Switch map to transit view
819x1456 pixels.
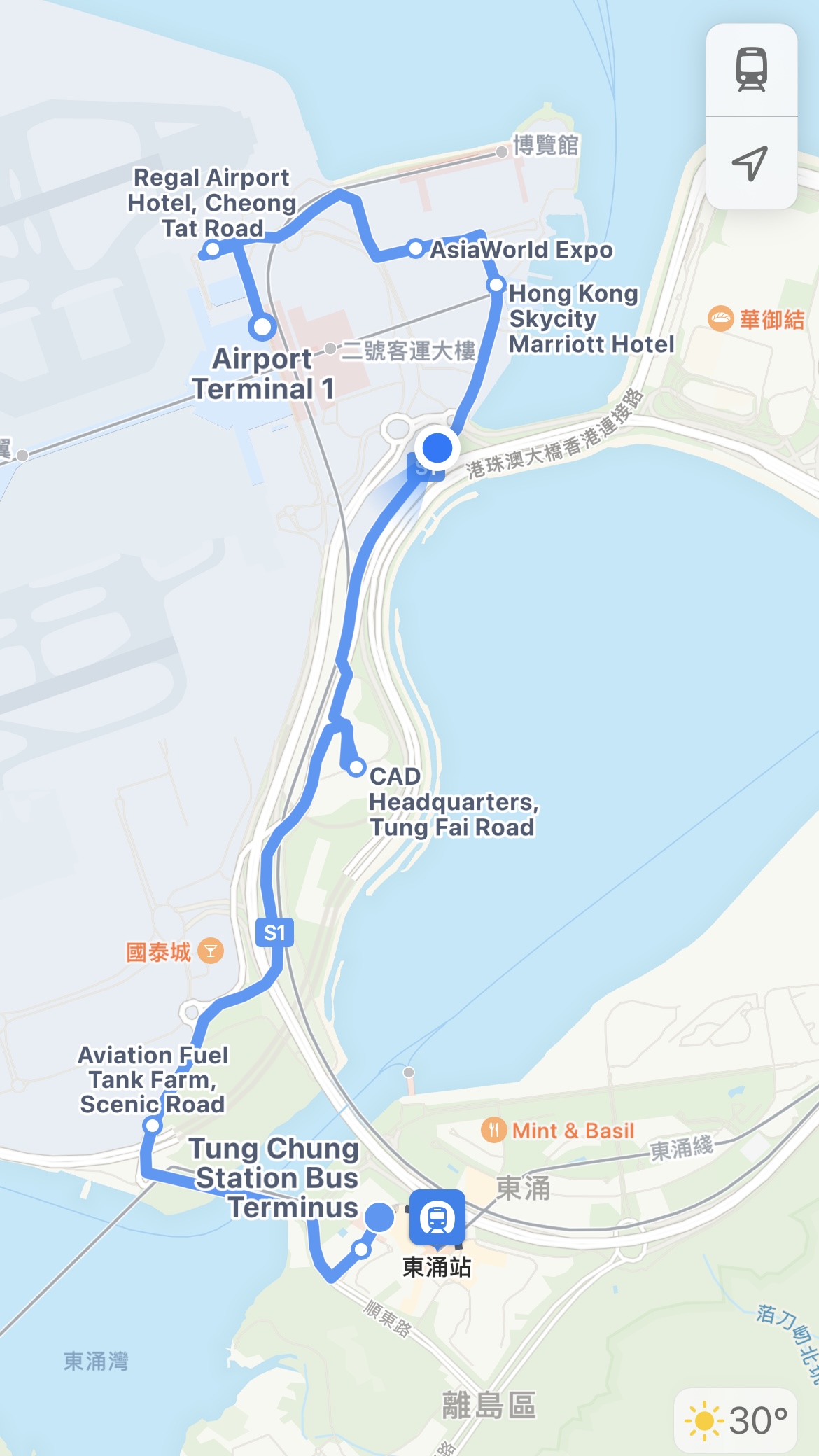click(751, 70)
